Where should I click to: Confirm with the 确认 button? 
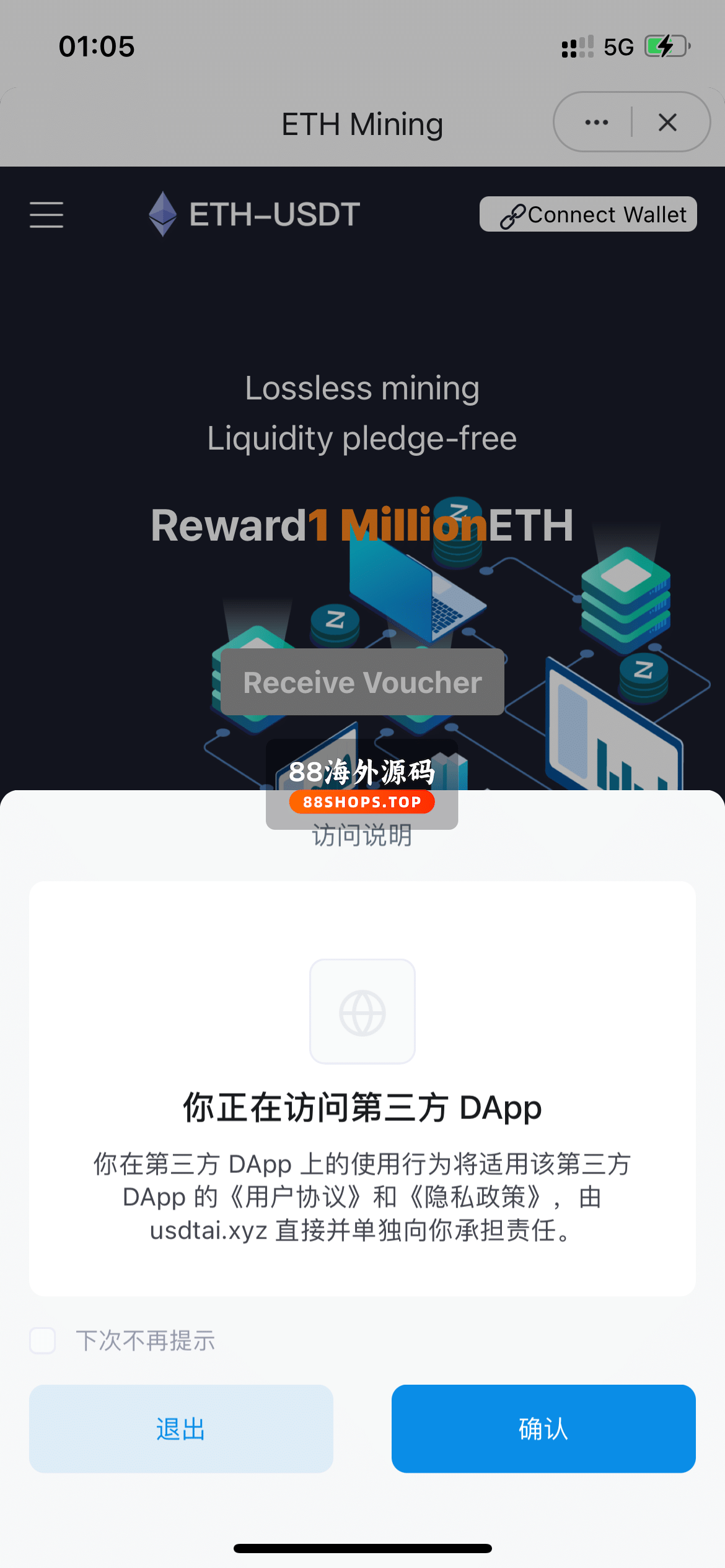(543, 1429)
